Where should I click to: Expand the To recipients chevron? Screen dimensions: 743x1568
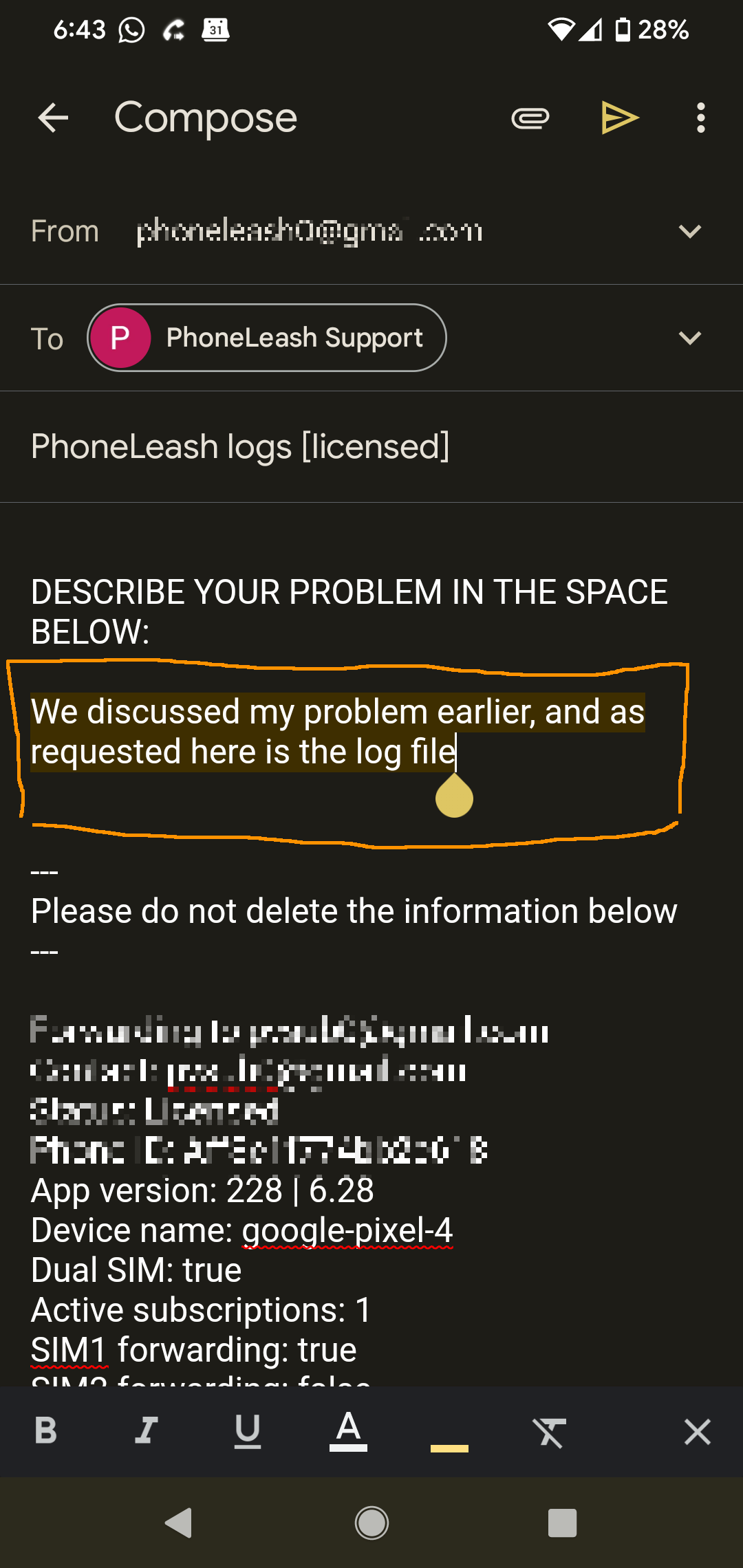click(689, 338)
